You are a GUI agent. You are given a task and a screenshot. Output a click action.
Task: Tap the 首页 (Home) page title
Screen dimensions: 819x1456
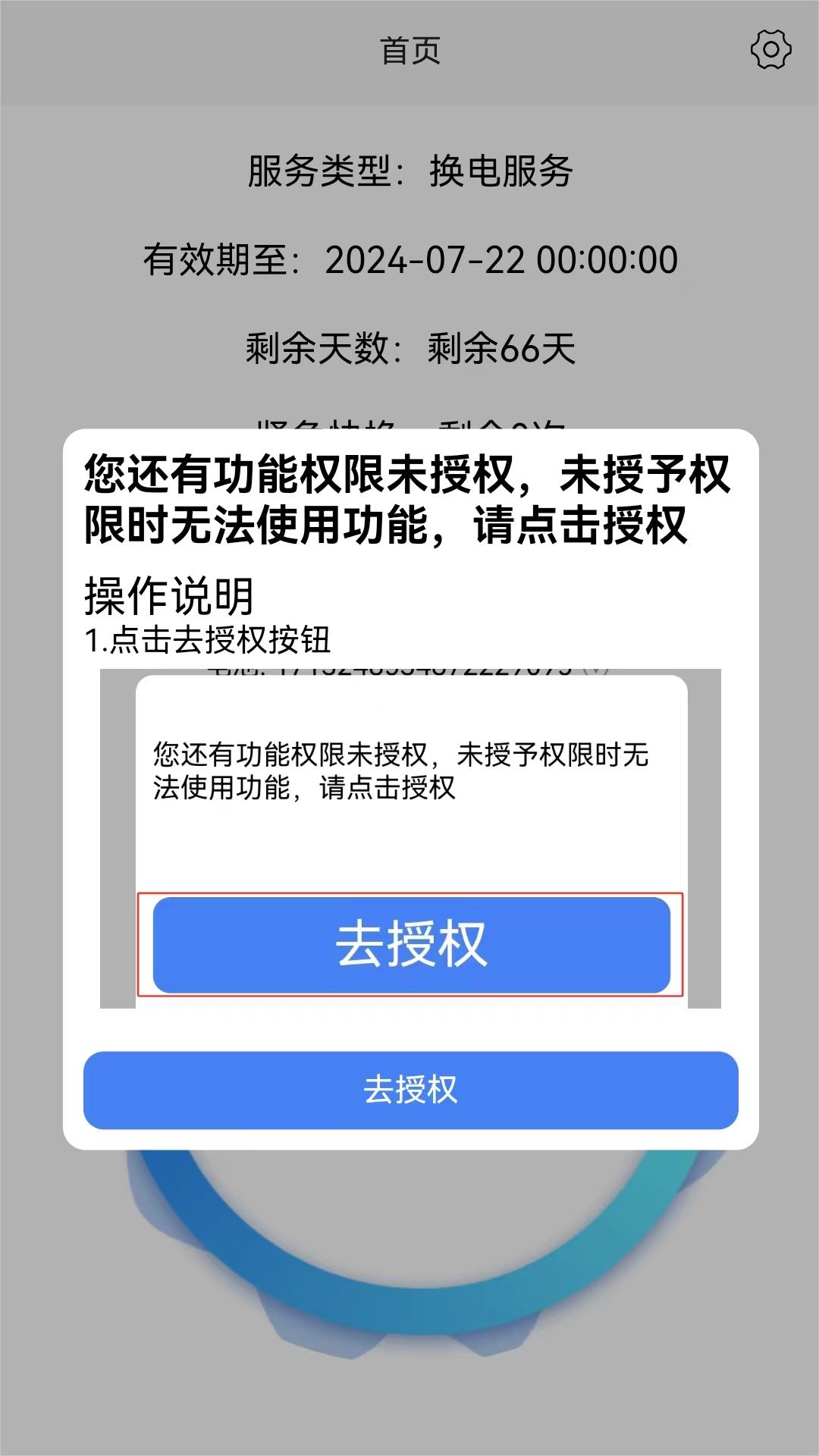tap(409, 50)
